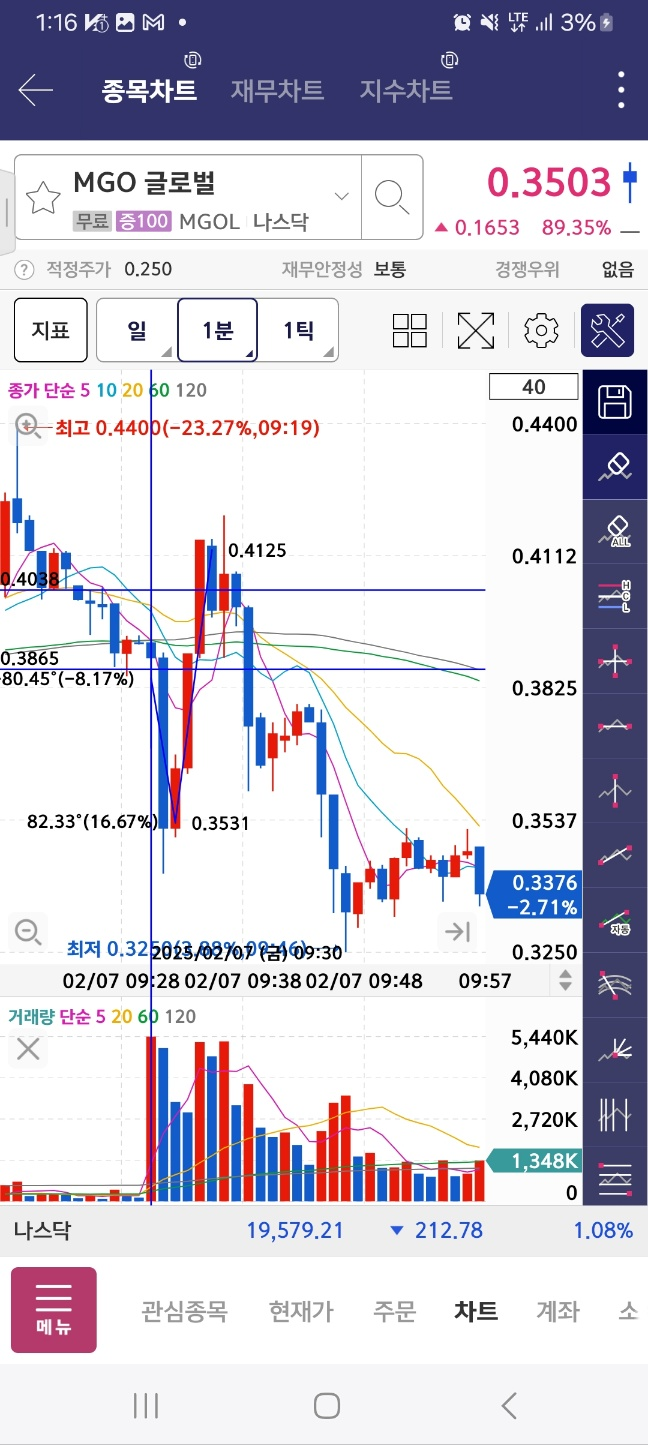Open the 메뉴 menu button
The width and height of the screenshot is (648, 1445).
click(54, 1310)
